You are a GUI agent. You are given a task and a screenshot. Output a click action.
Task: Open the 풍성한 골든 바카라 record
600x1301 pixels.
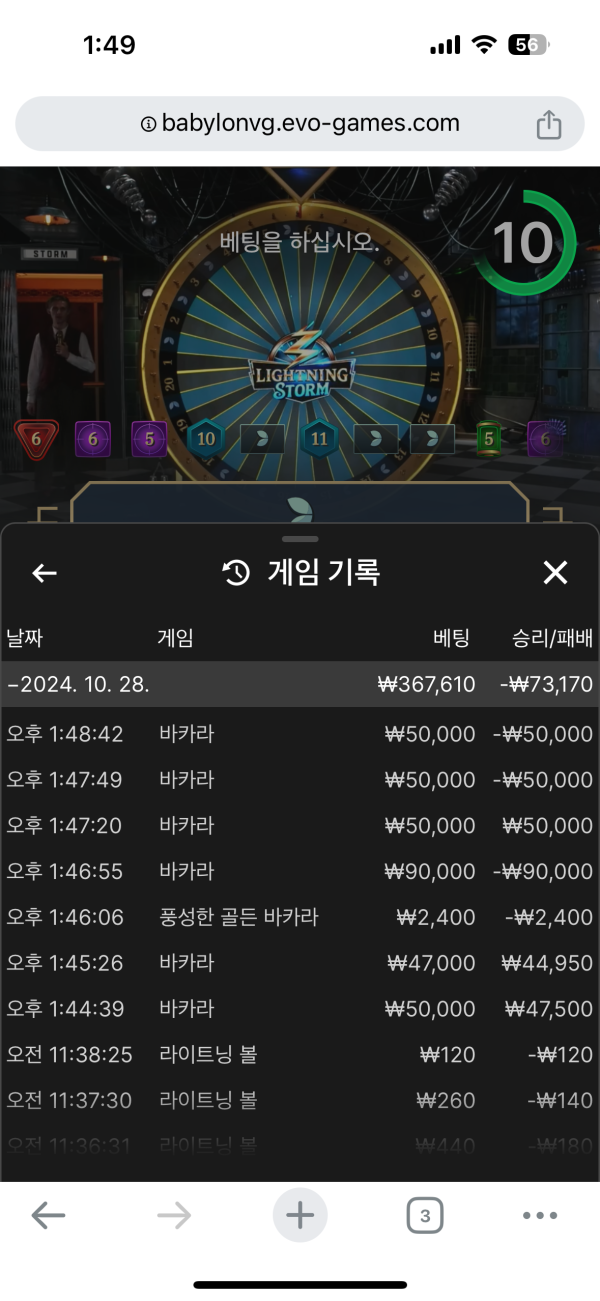point(300,917)
